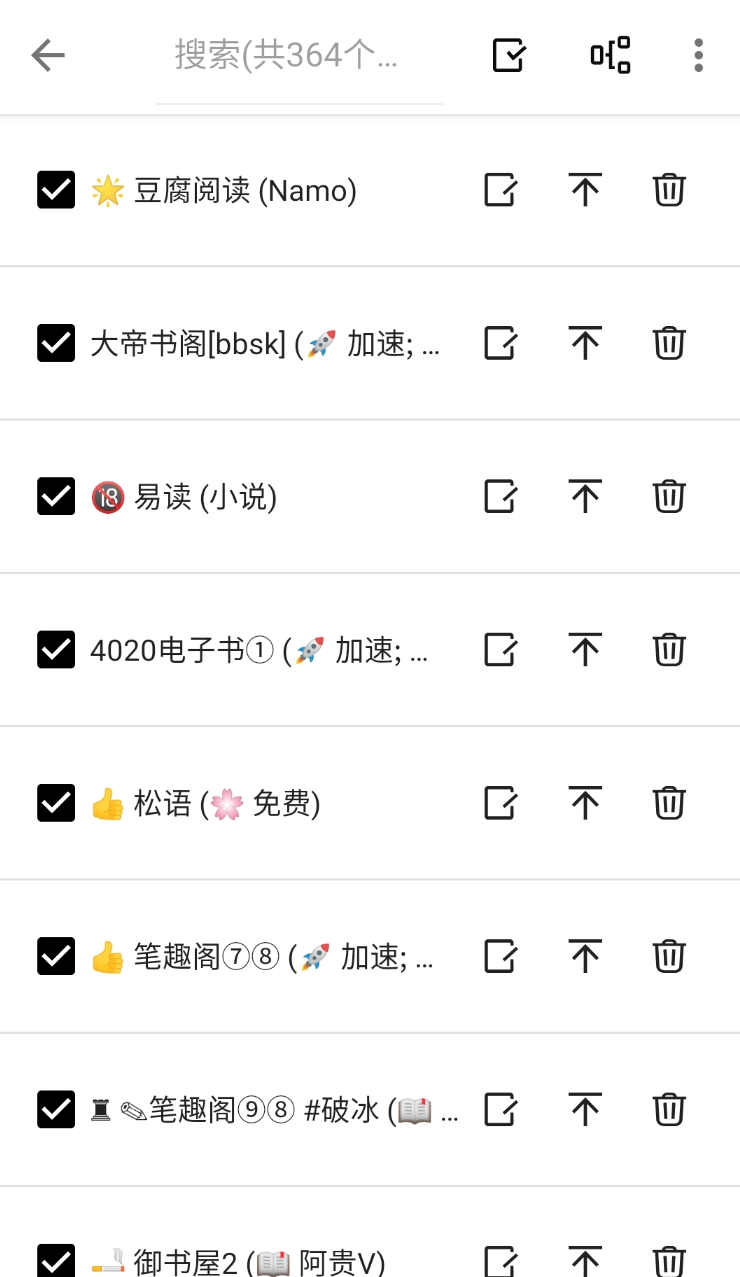Open the group management icon
The width and height of the screenshot is (740, 1277).
610,55
